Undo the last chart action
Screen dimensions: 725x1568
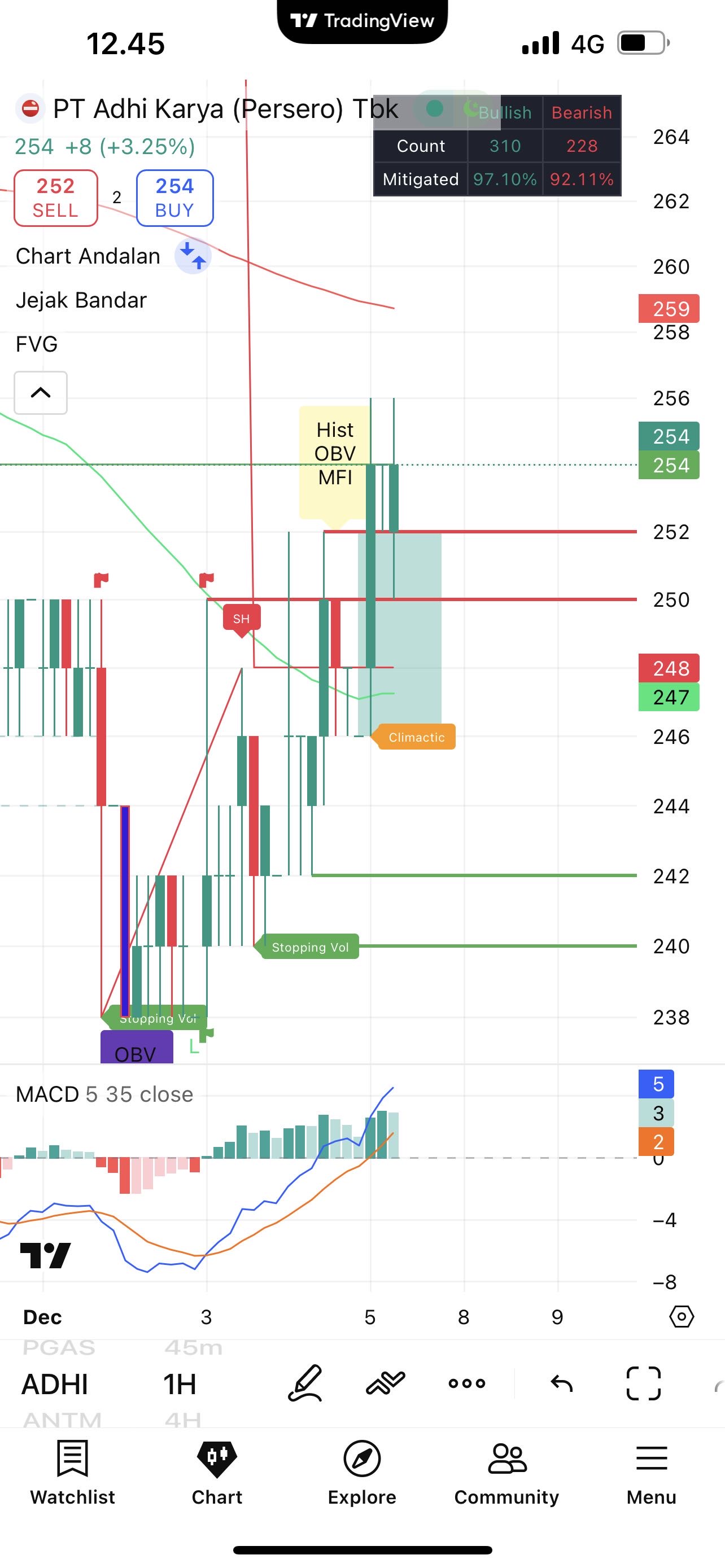click(561, 1383)
